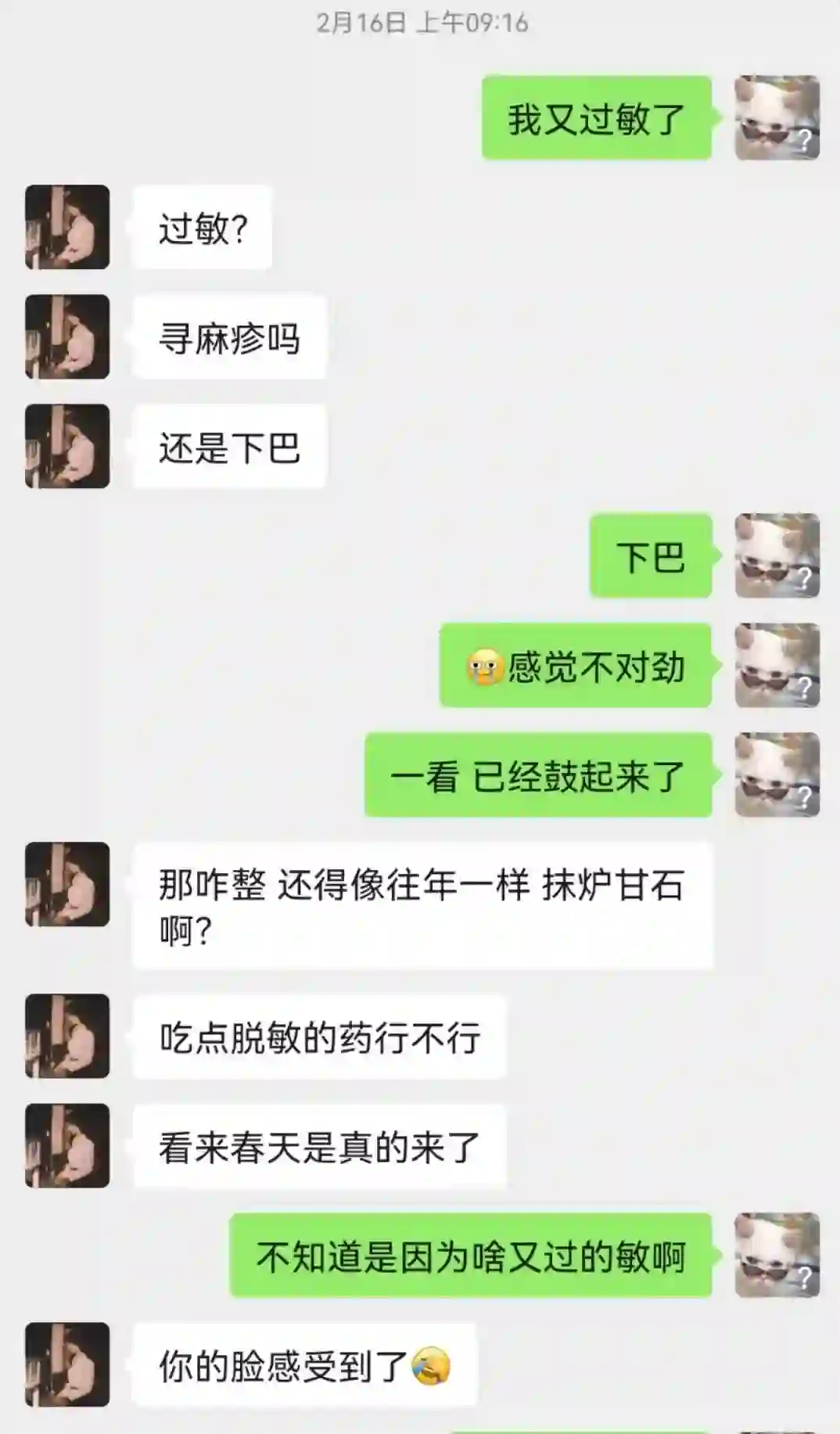Tap the contact's avatar next to "过敏?"
This screenshot has height=1434, width=840.
point(67,227)
